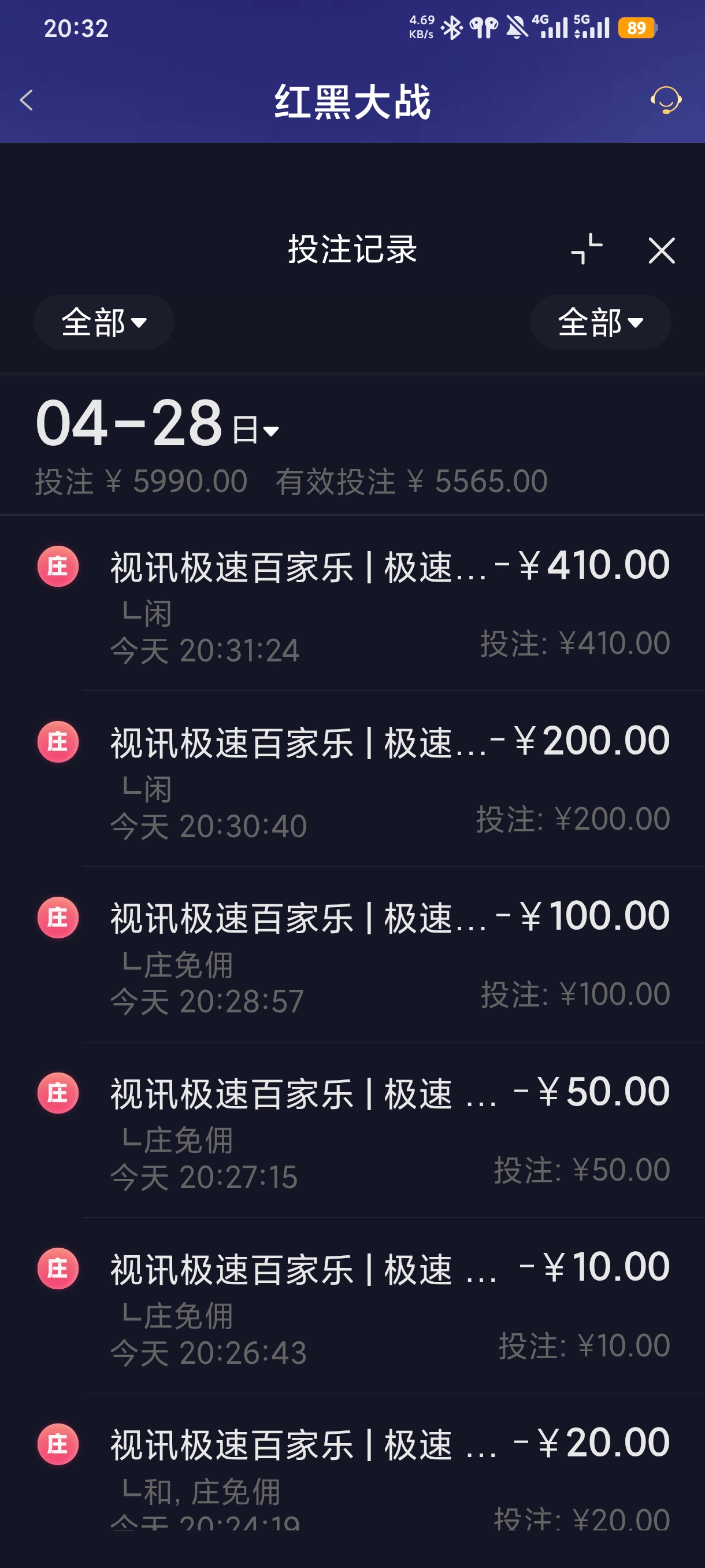Tap the battery indicator showing 89
Screen dimensions: 705x1568
click(634, 27)
